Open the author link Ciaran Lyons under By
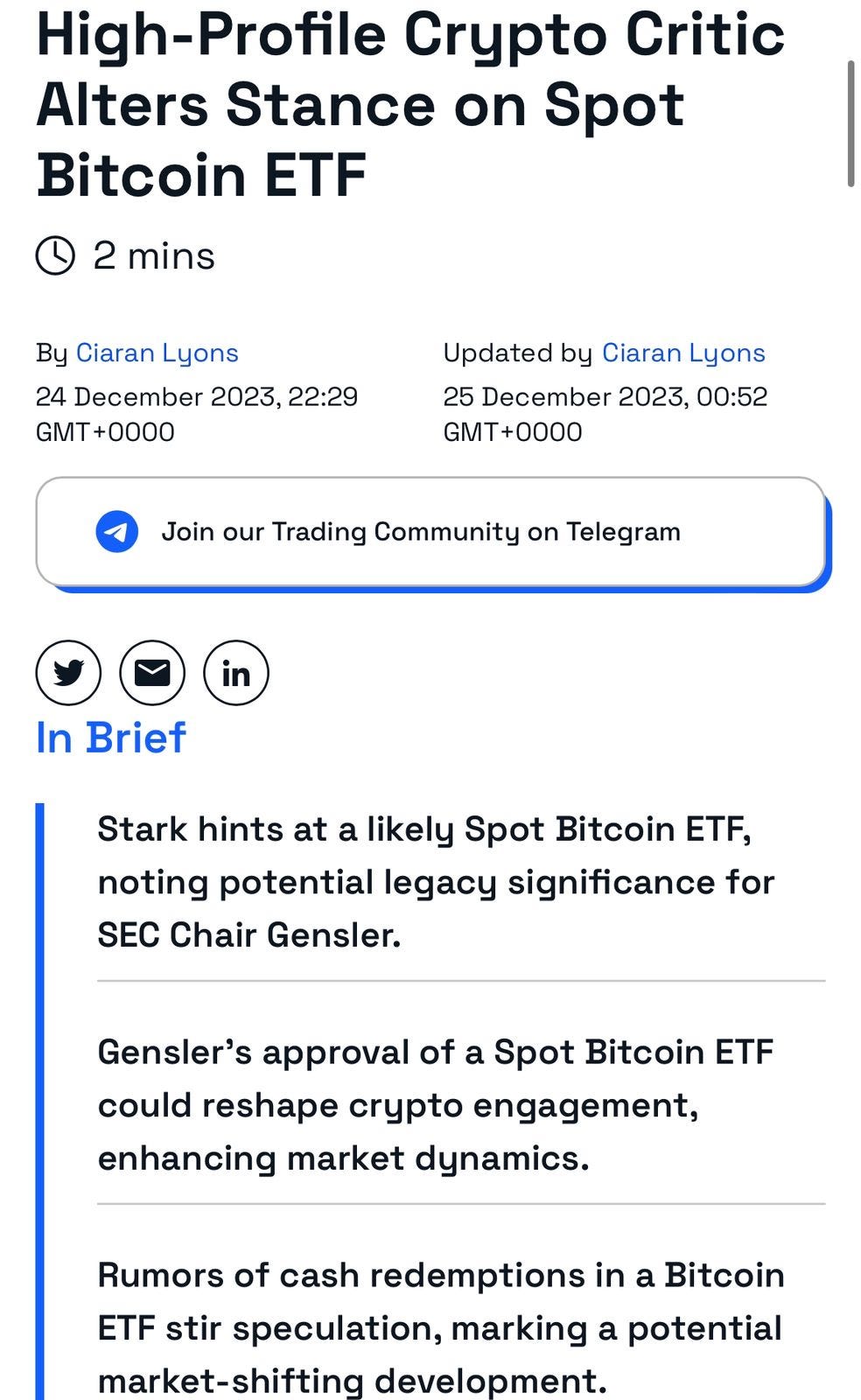 coord(157,353)
